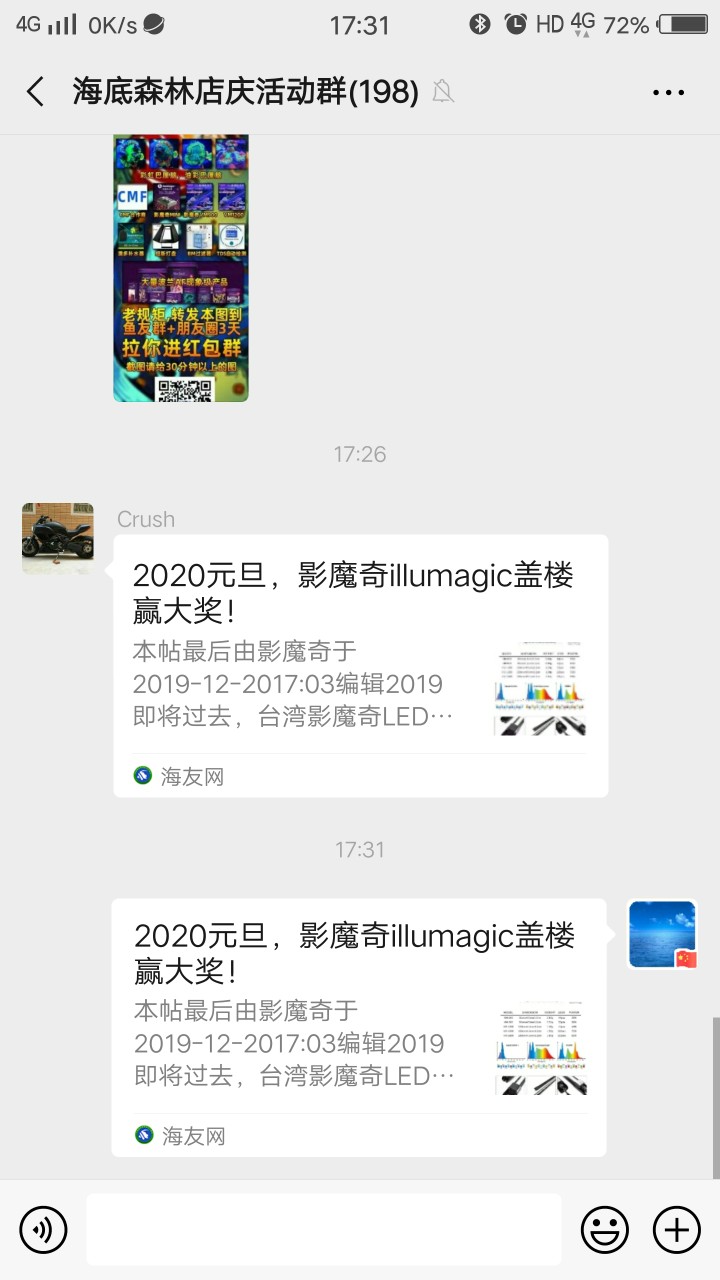This screenshot has width=720, height=1280.
Task: Switch to voice message input
Action: [43, 1229]
